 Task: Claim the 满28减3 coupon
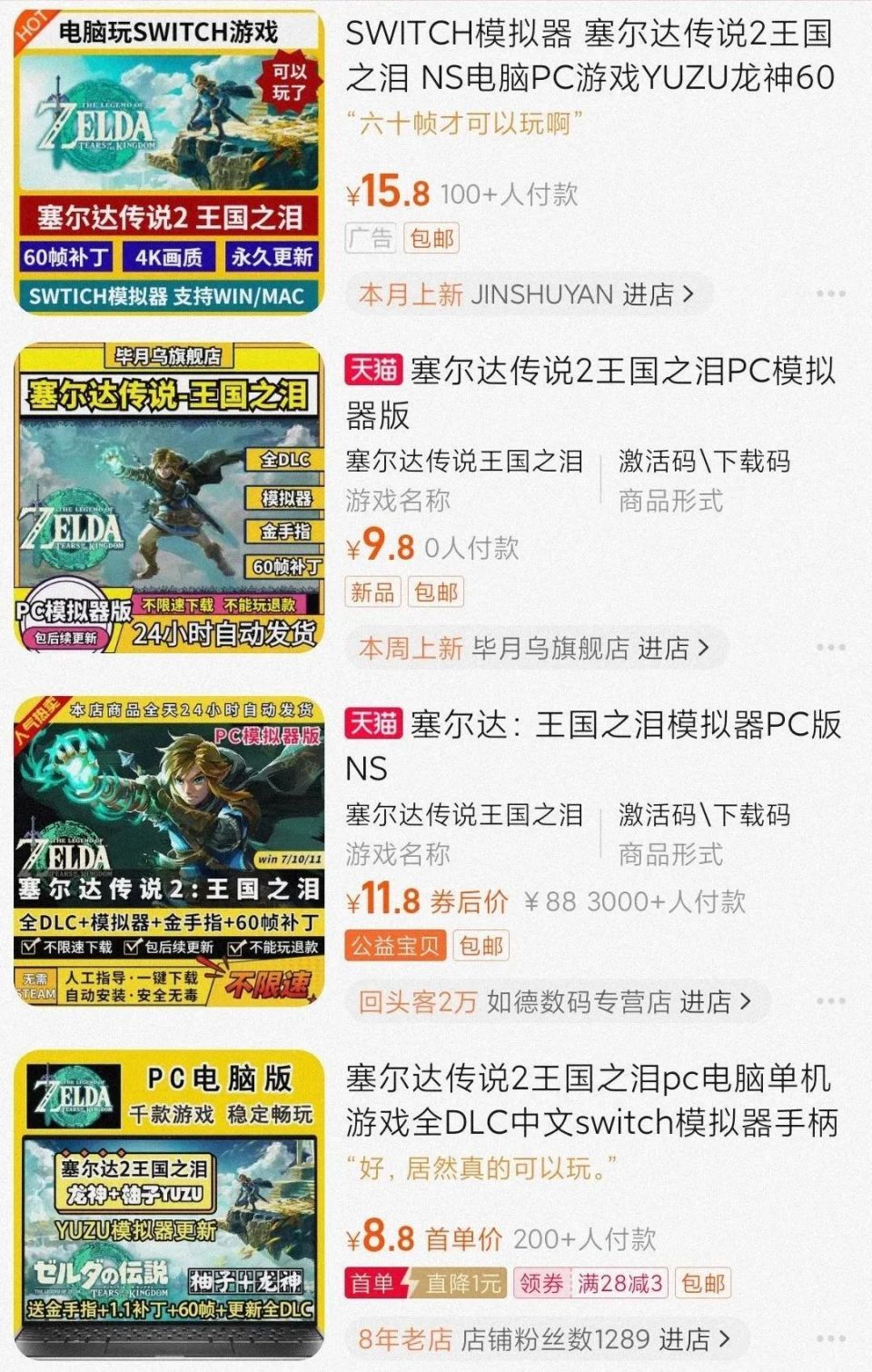[591, 1283]
